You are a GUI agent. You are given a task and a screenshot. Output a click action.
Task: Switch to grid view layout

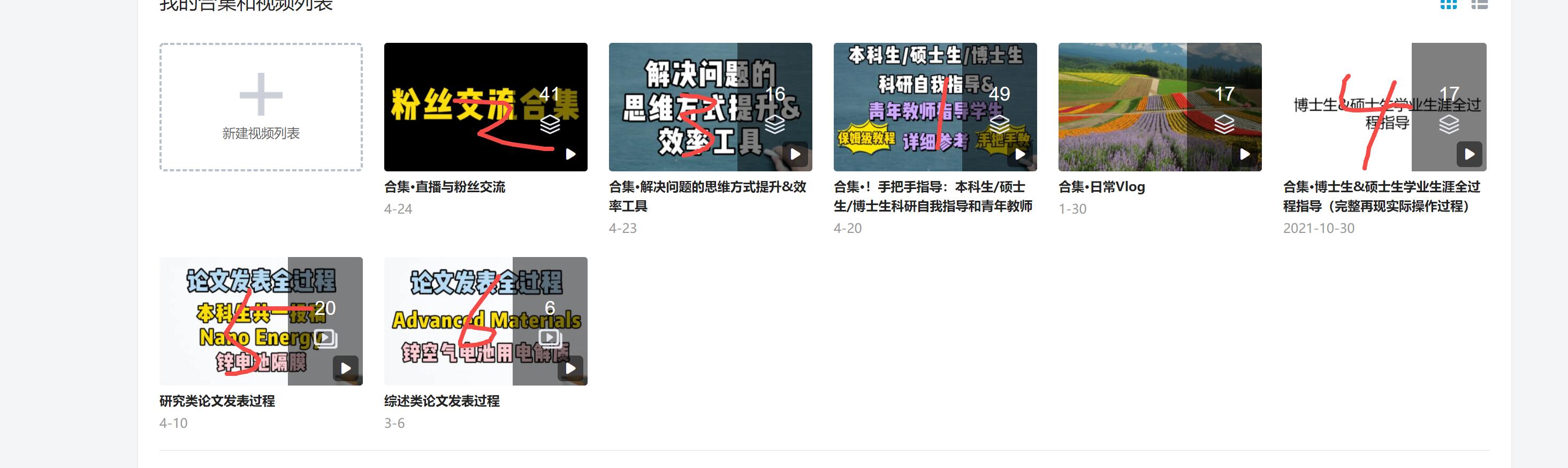point(1448,5)
